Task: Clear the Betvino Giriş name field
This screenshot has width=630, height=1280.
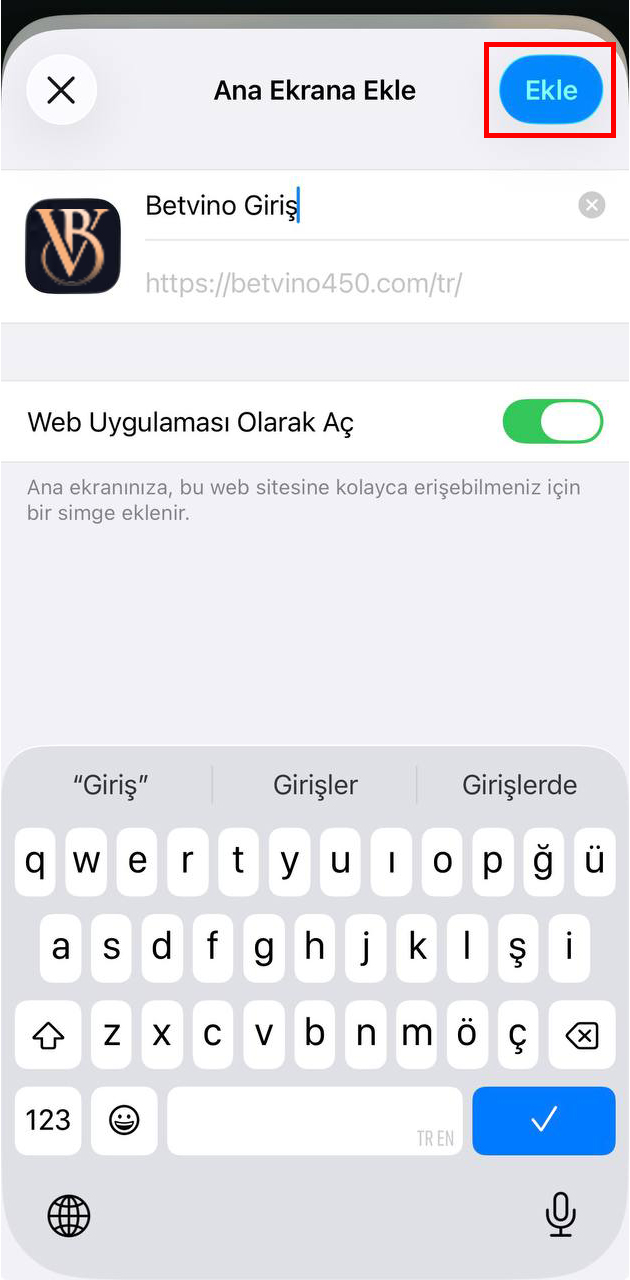Action: (x=592, y=206)
